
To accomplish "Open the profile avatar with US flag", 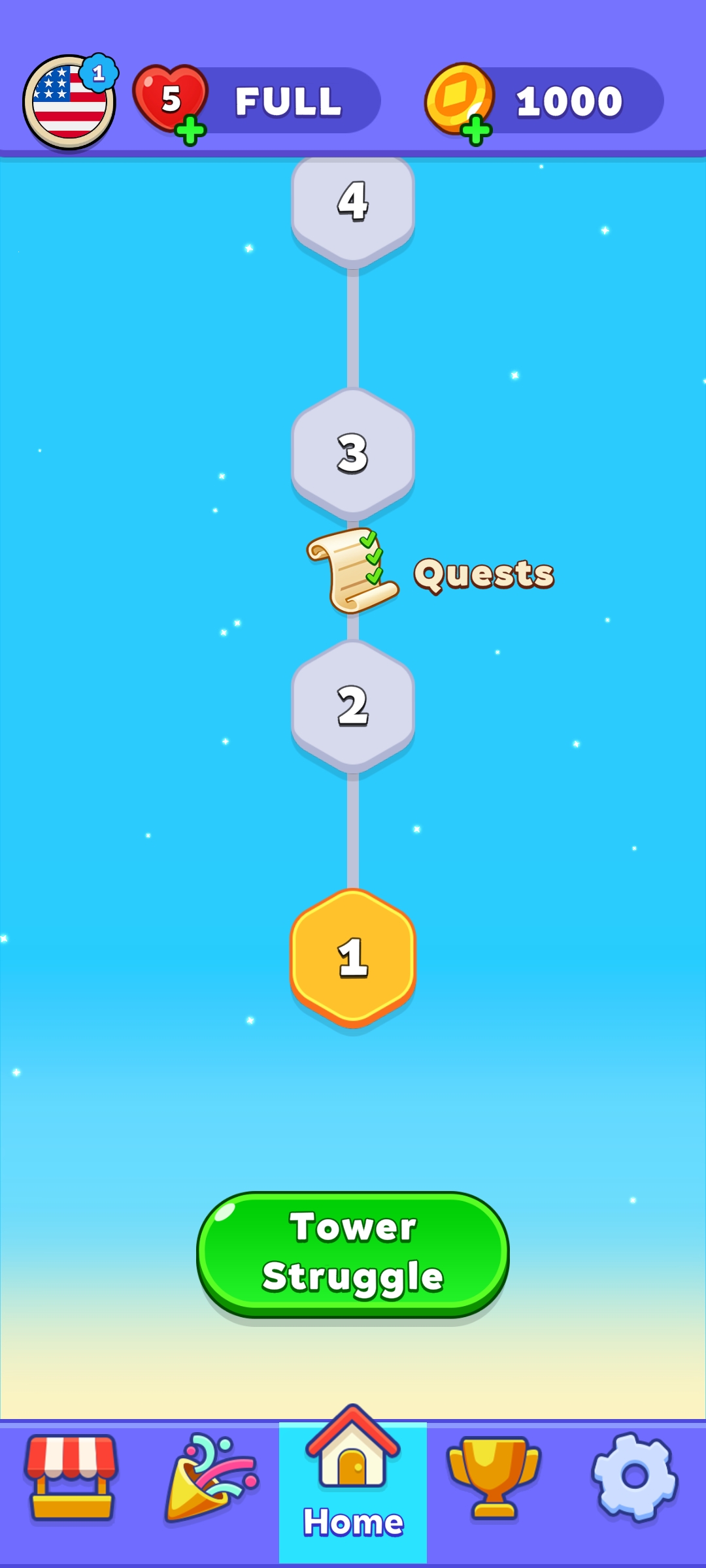I will pyautogui.click(x=69, y=103).
